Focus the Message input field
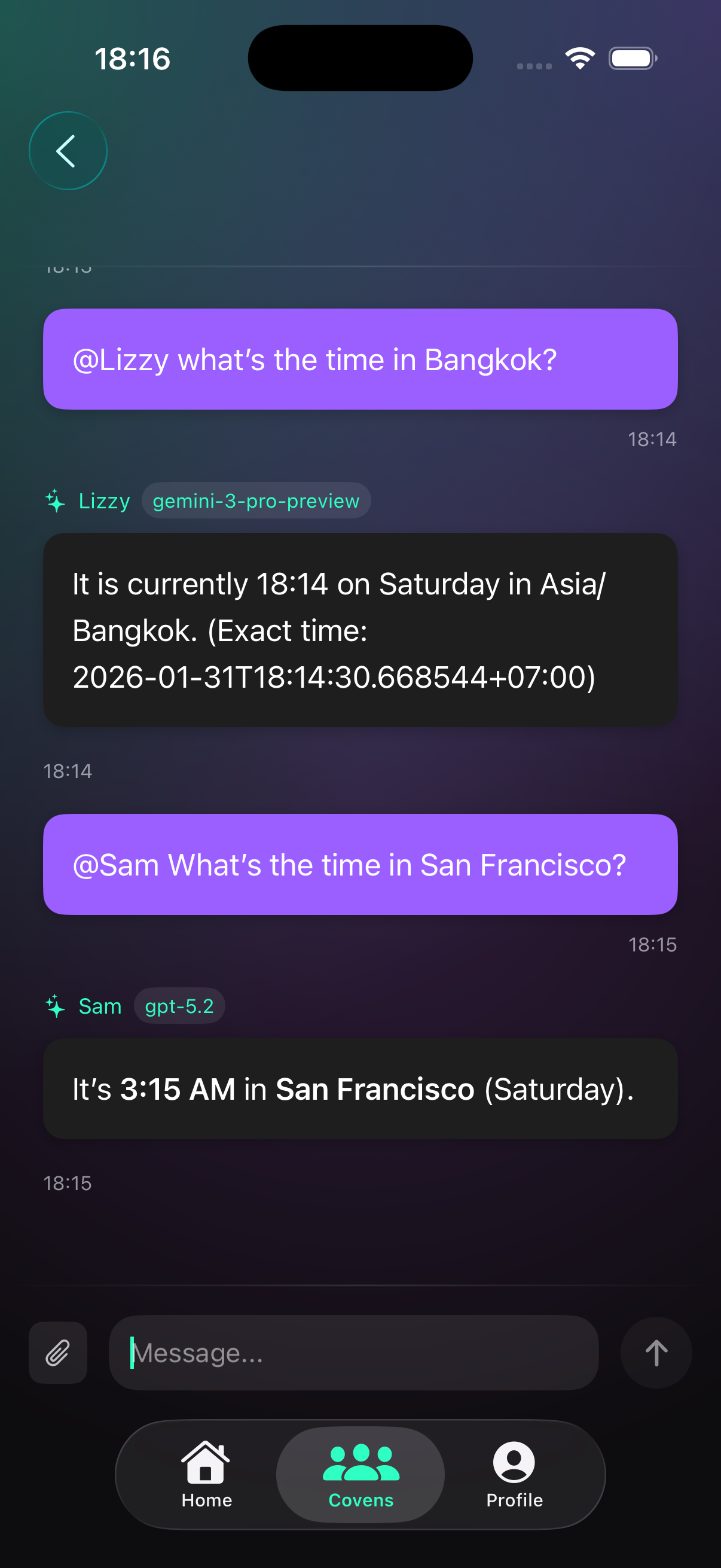 pos(353,1353)
